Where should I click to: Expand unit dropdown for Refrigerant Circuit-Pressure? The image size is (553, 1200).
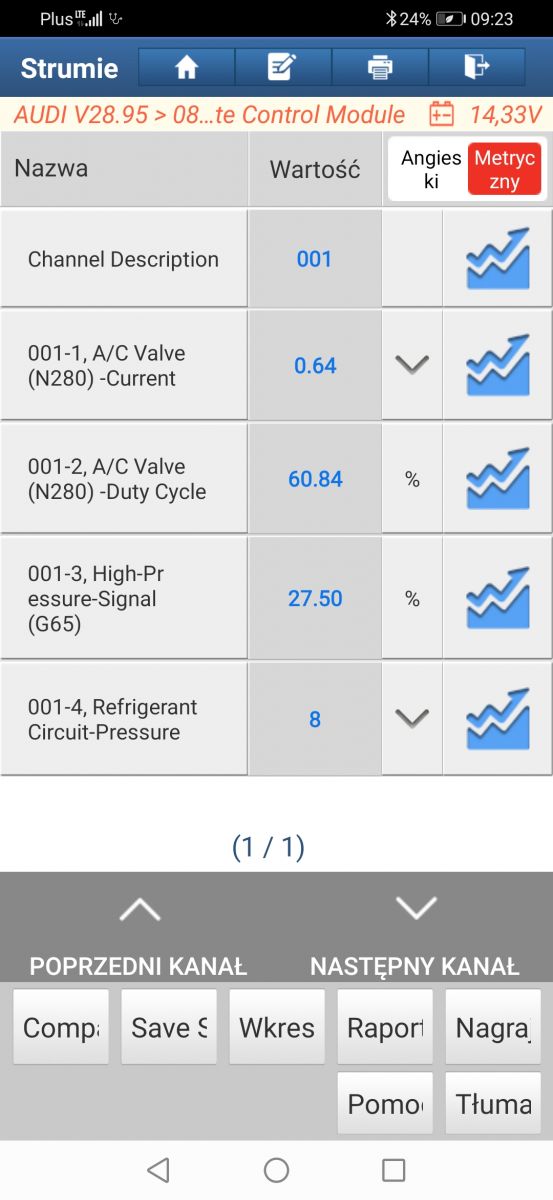(x=412, y=718)
